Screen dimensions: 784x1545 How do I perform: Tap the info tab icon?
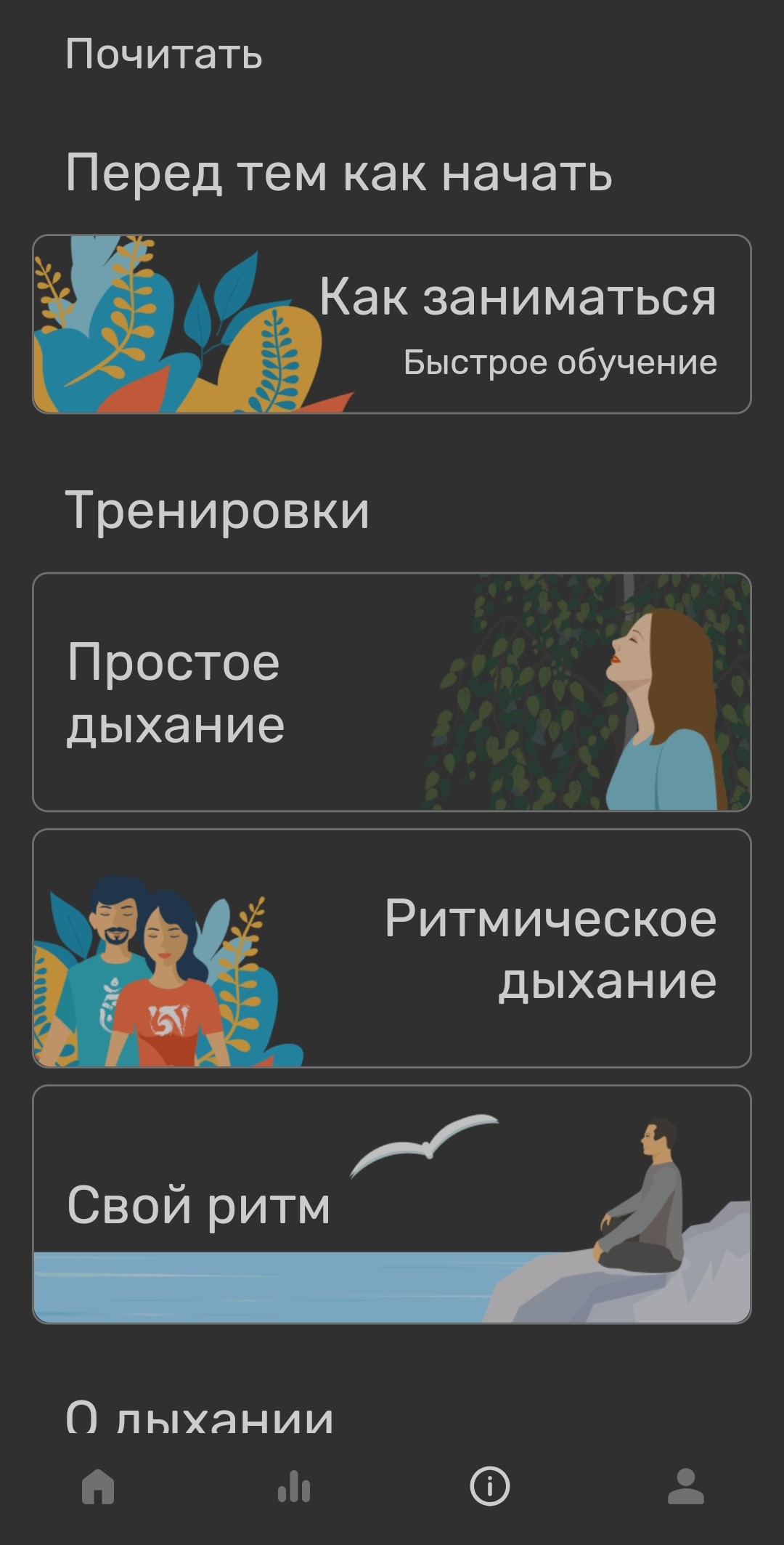click(x=490, y=1486)
